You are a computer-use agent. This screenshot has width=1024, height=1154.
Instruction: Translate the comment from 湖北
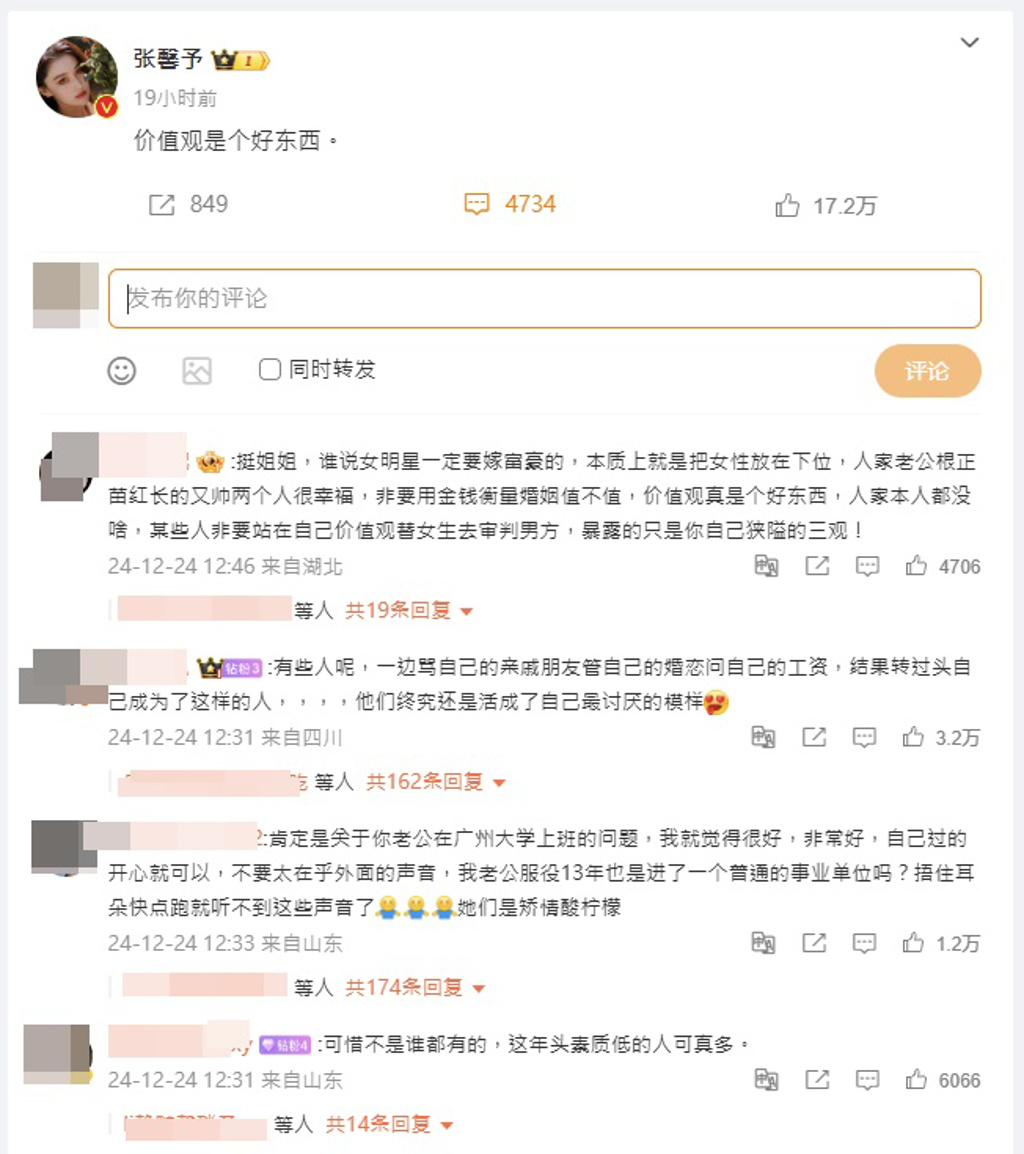tap(766, 567)
